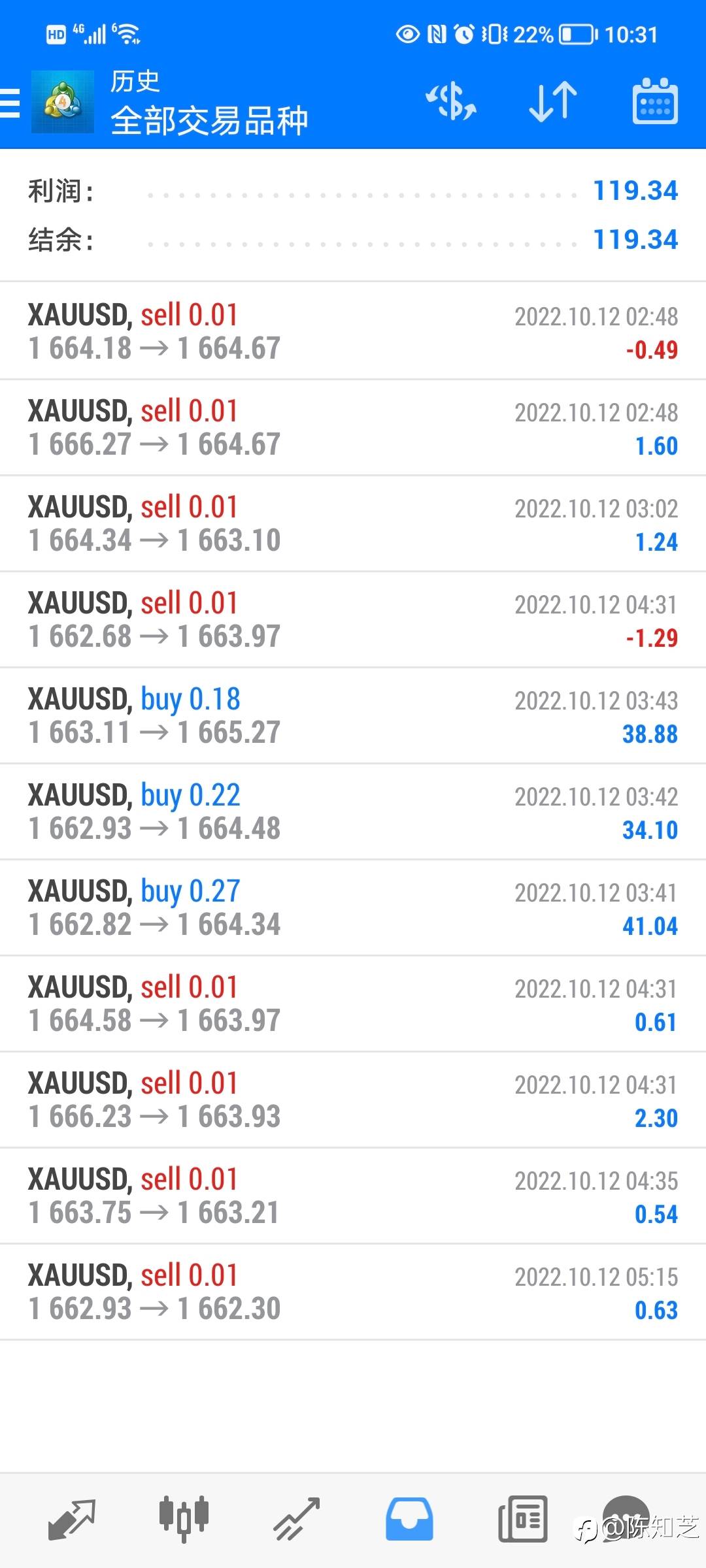Expand the sell trade closed at 03:02
Screen dimensions: 706x1568
click(353, 523)
